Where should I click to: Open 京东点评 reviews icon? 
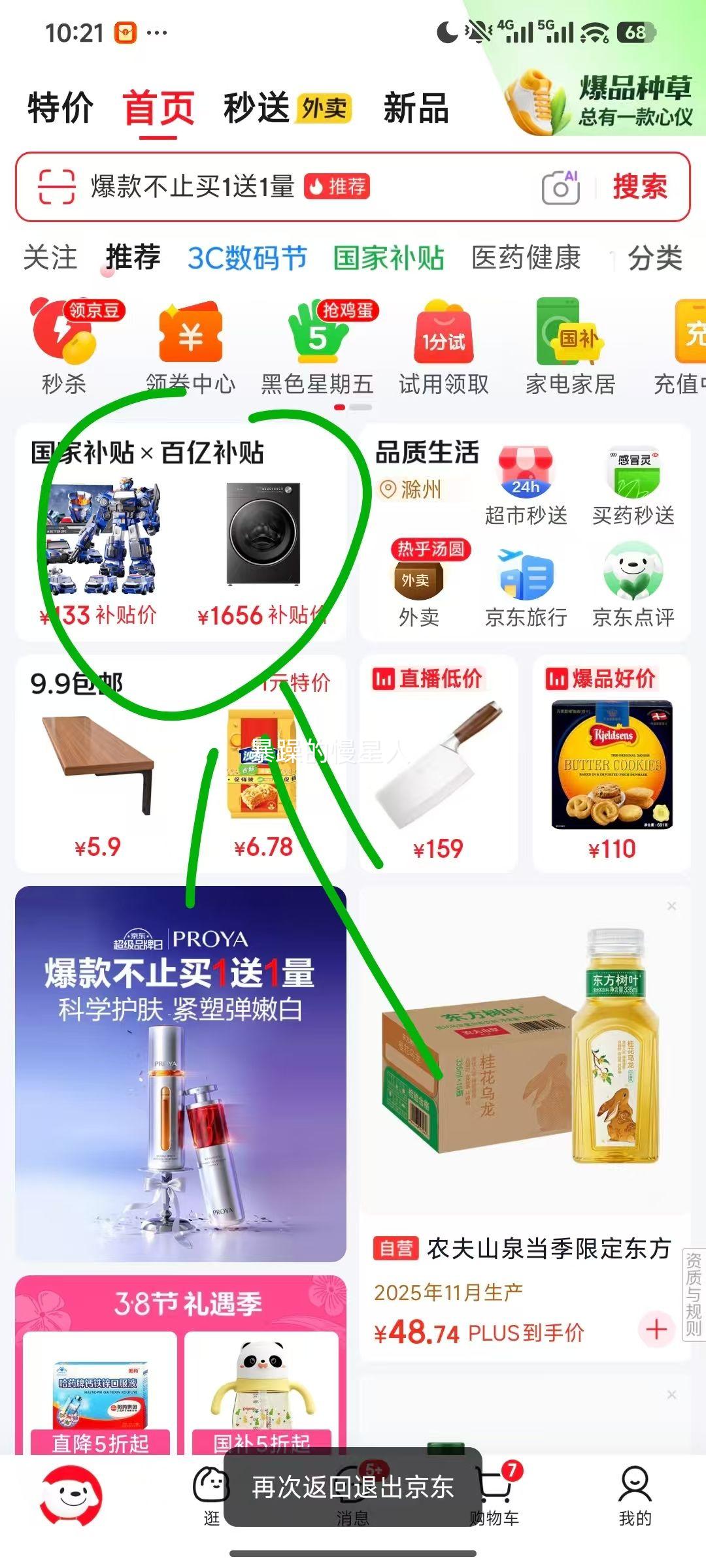click(632, 575)
